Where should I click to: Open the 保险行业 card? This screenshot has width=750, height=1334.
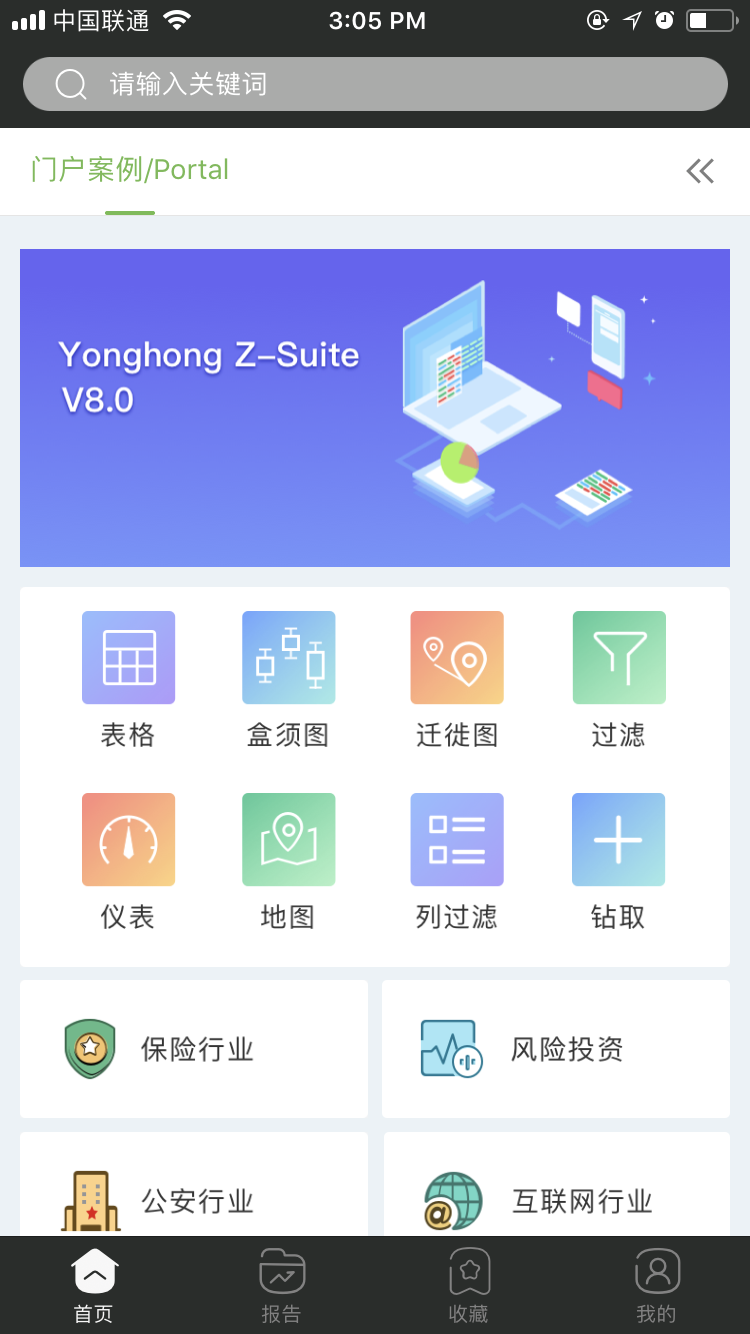pos(194,1049)
